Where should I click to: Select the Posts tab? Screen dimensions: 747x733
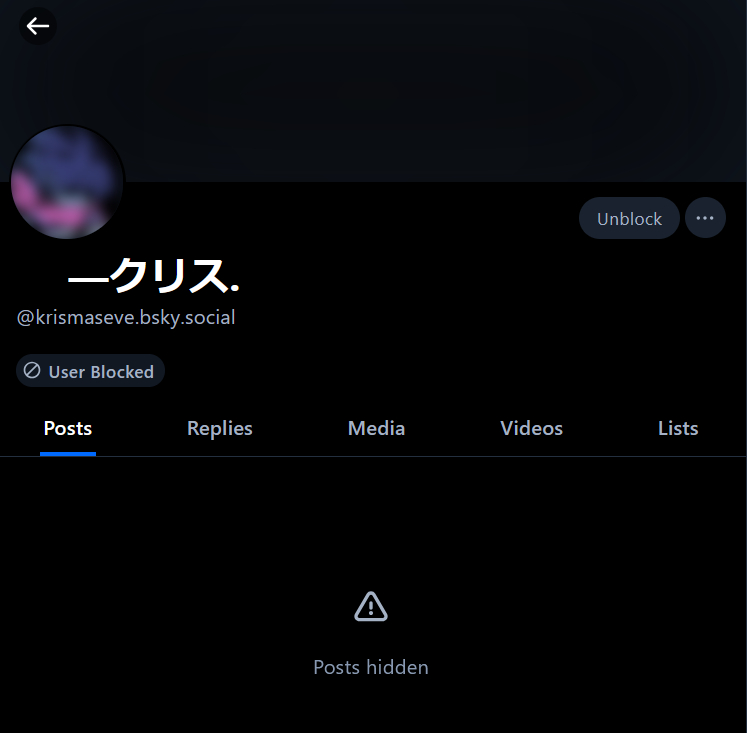68,428
